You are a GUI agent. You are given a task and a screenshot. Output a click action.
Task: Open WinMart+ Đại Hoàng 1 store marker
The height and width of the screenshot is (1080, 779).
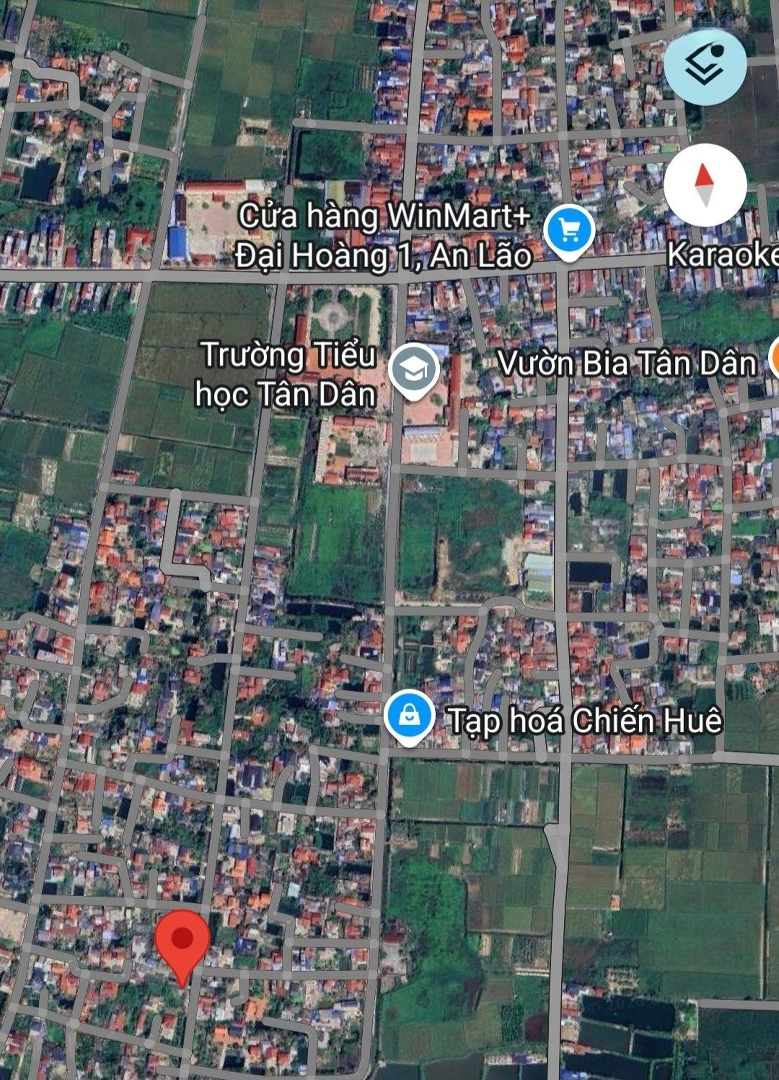pos(569,231)
